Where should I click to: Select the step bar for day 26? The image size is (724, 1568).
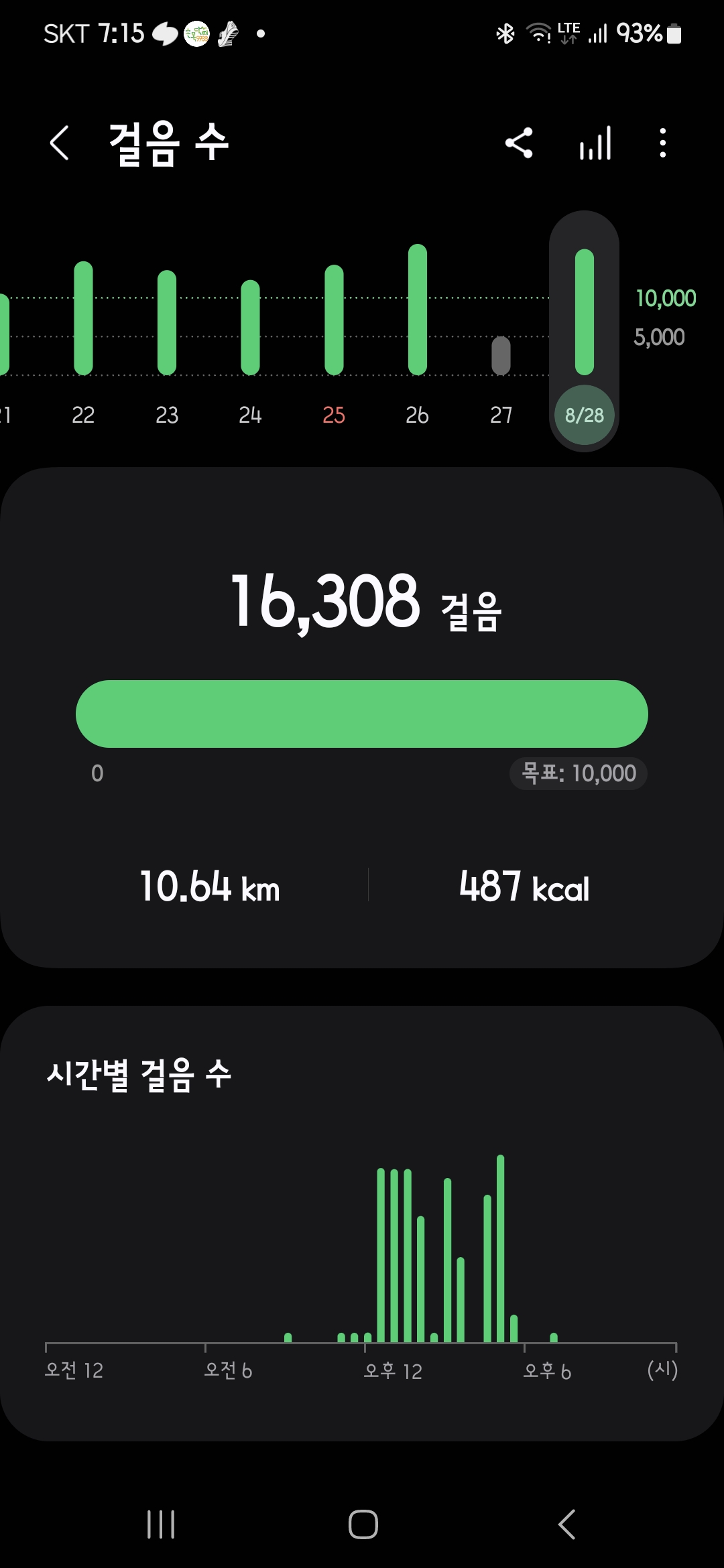[417, 310]
